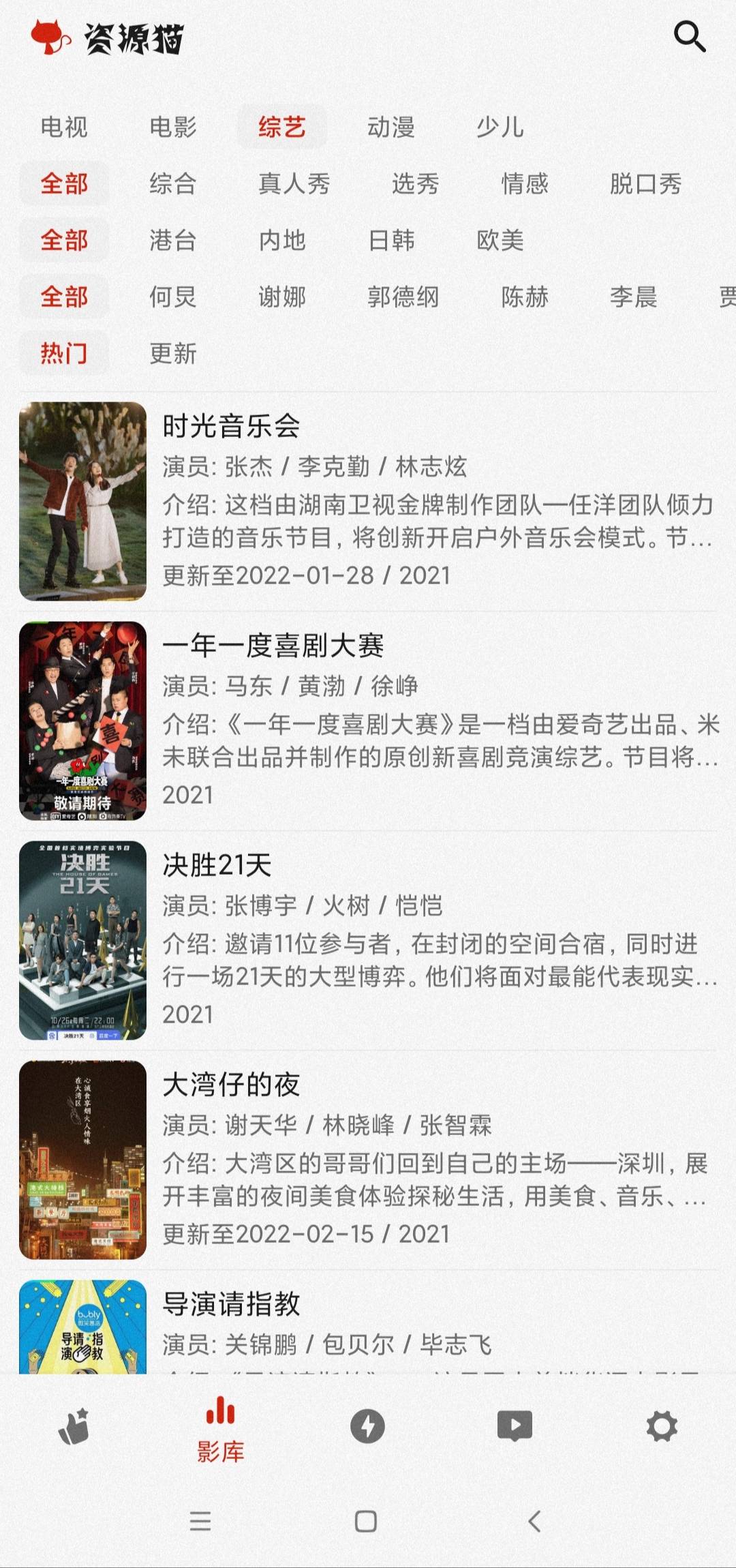The width and height of the screenshot is (736, 1568).
Task: Filter by 脱口秀 genre
Action: [645, 183]
